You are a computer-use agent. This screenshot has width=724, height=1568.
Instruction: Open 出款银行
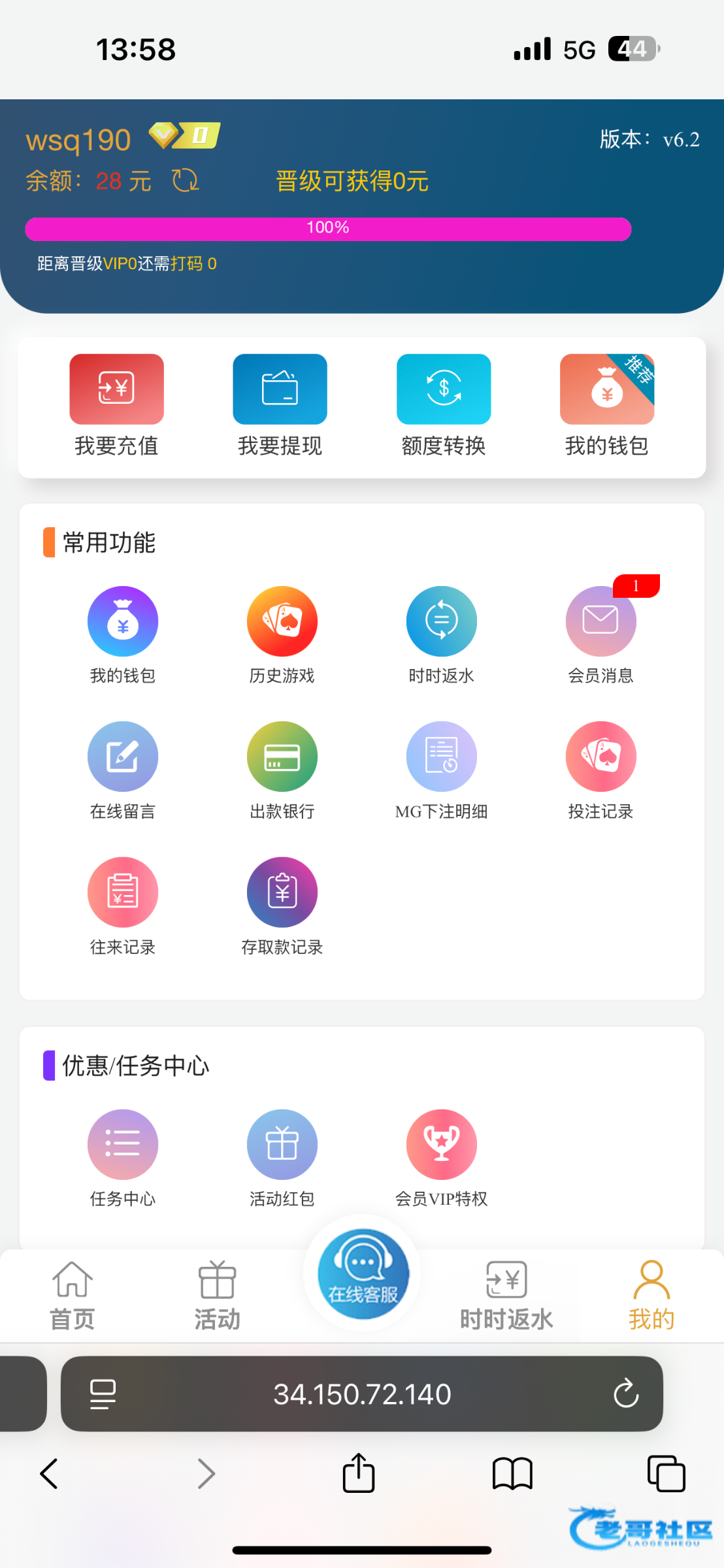pos(282,771)
